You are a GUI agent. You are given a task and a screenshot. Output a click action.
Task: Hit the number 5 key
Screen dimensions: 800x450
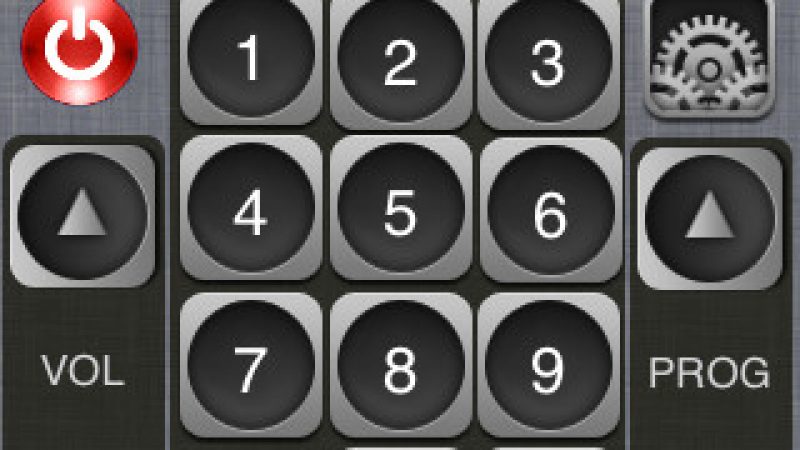(x=400, y=212)
